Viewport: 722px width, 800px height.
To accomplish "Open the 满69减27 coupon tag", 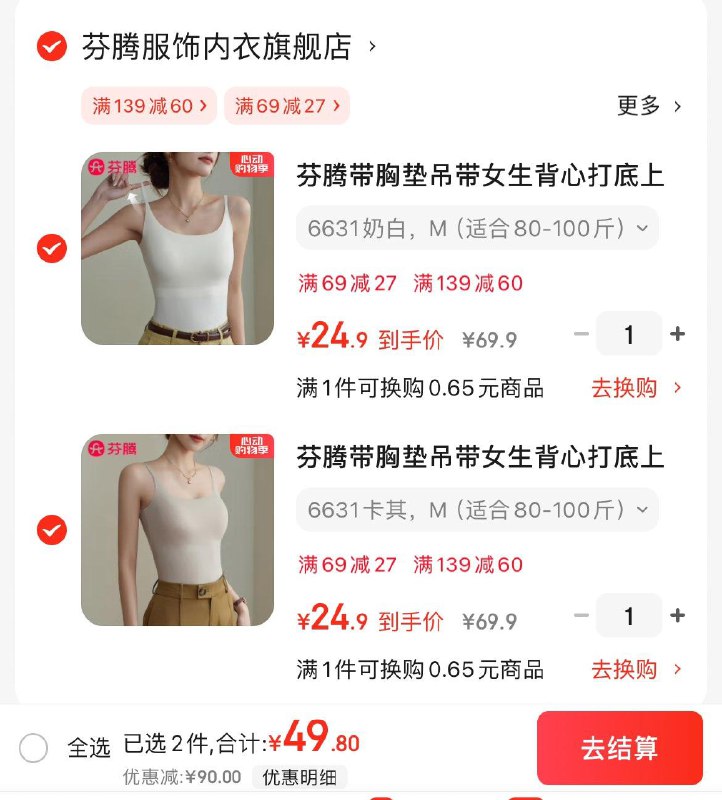I will click(x=286, y=106).
